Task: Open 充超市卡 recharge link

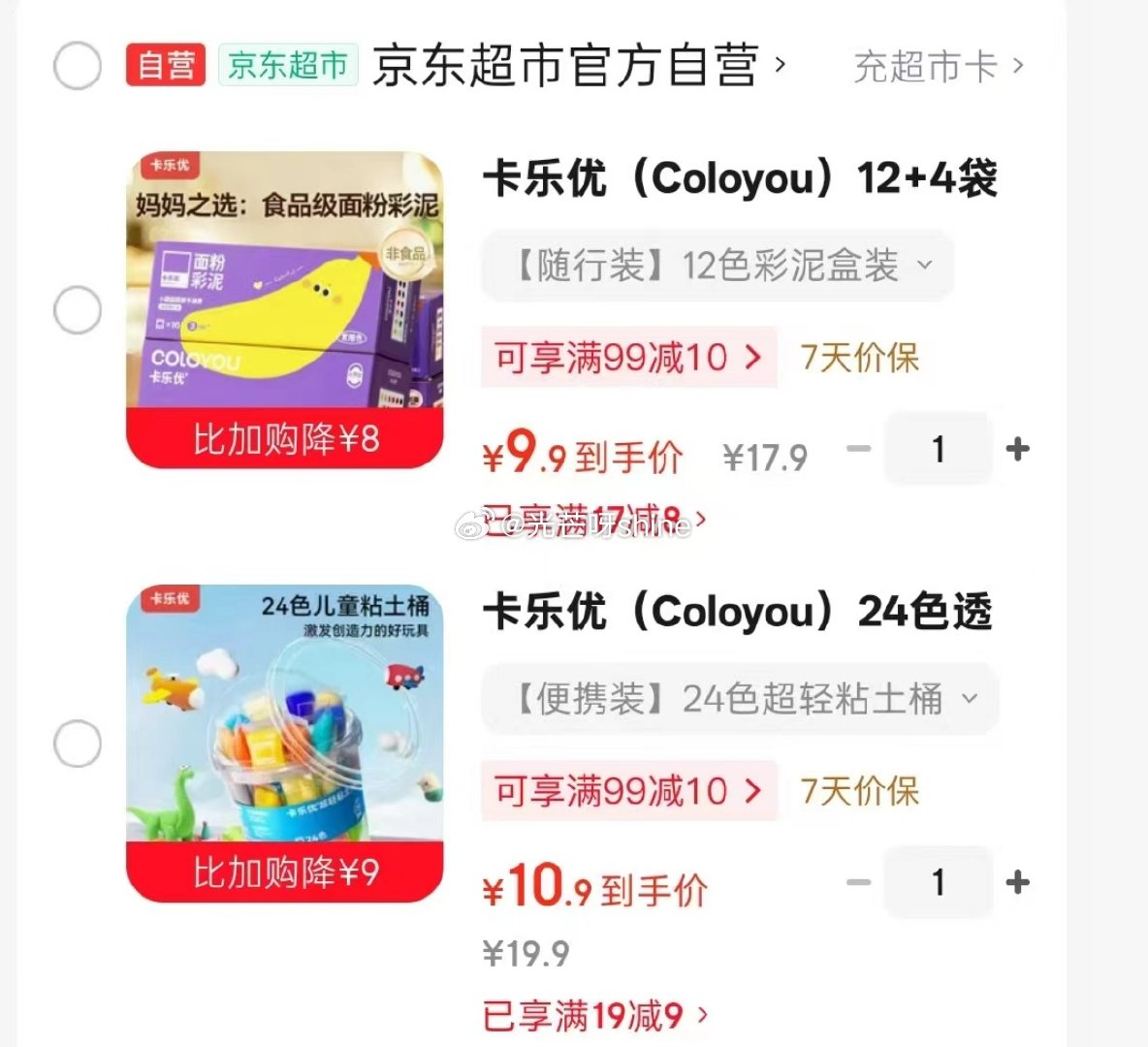Action: (938, 67)
